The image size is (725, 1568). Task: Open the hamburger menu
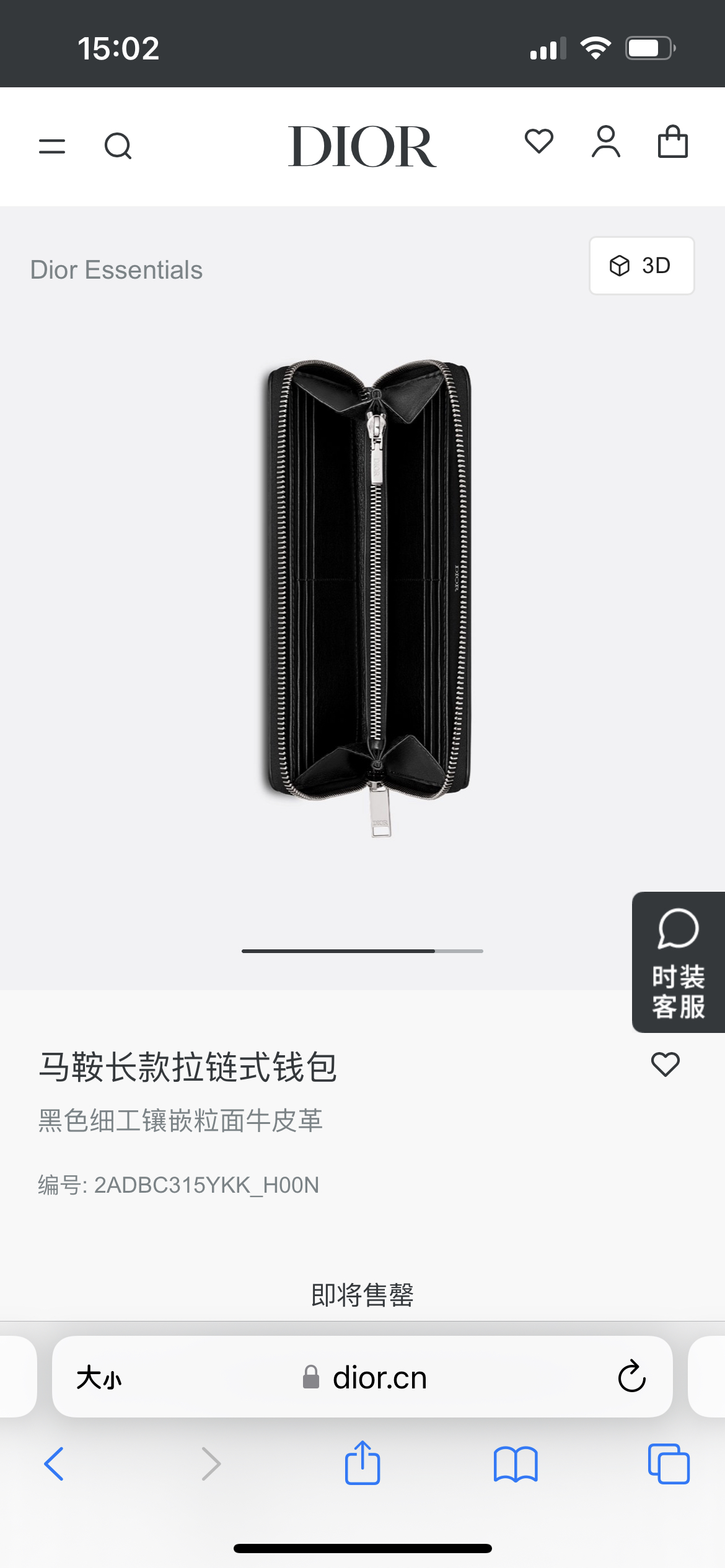(x=52, y=146)
